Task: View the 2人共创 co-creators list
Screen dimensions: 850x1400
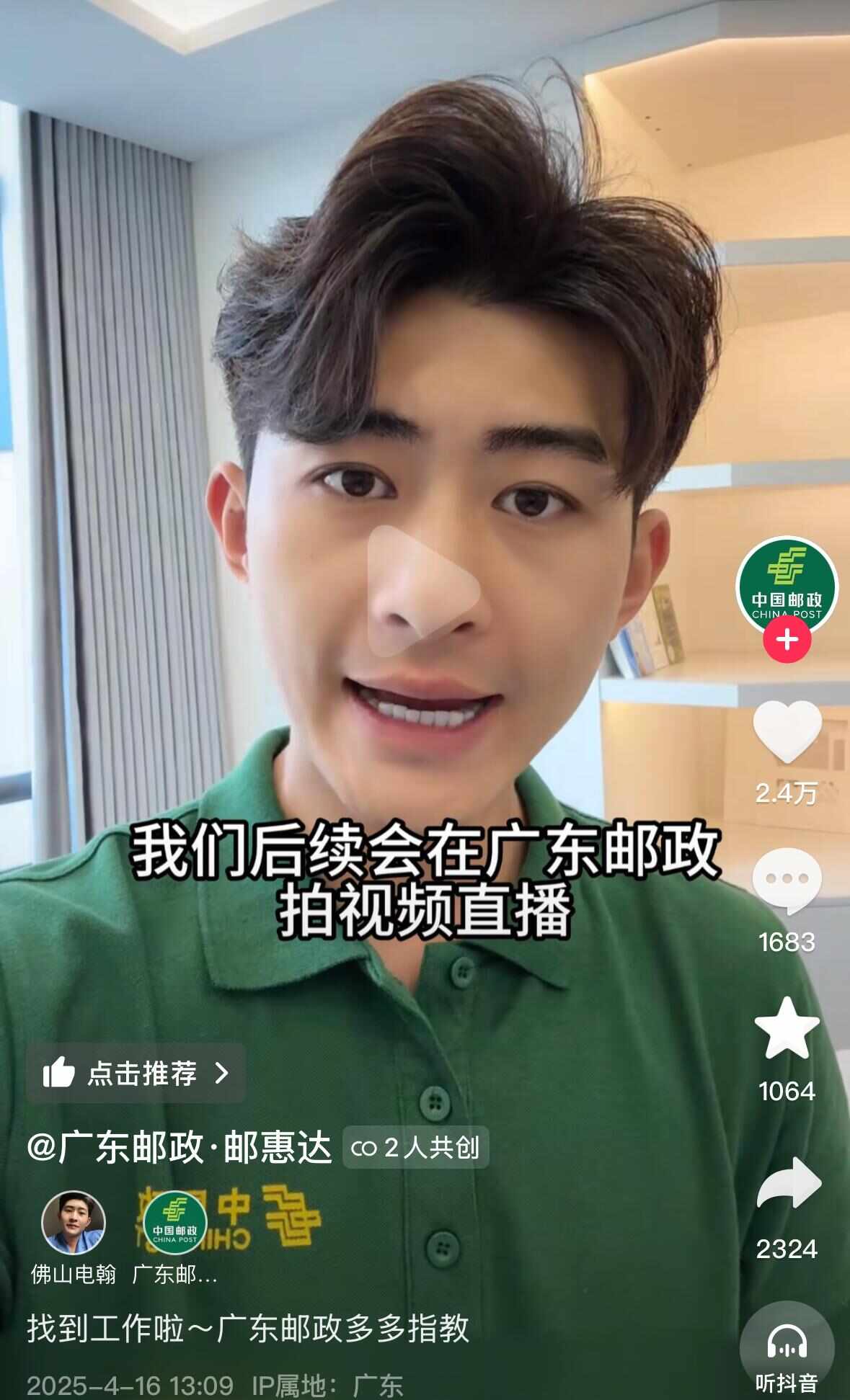Action: coord(416,1148)
